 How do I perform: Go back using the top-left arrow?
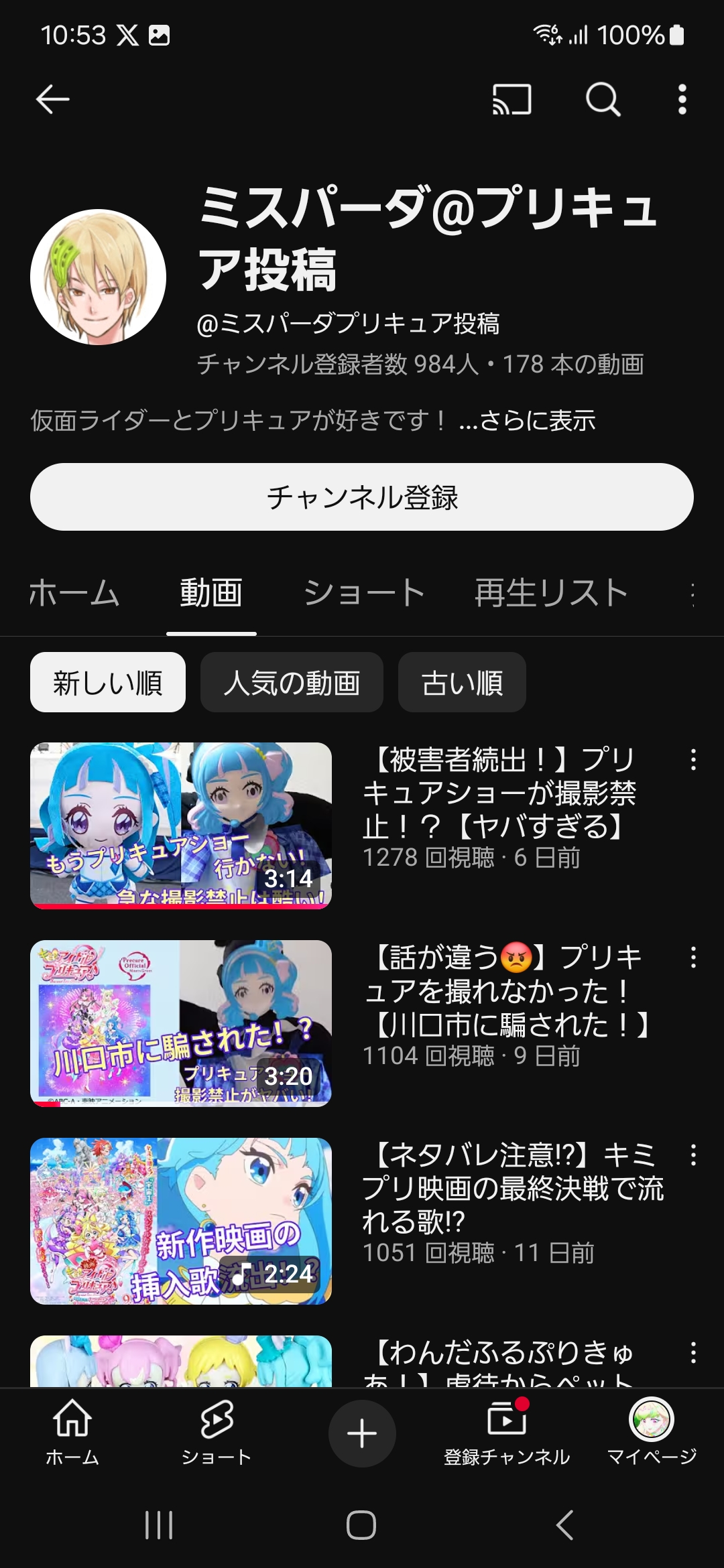[53, 100]
